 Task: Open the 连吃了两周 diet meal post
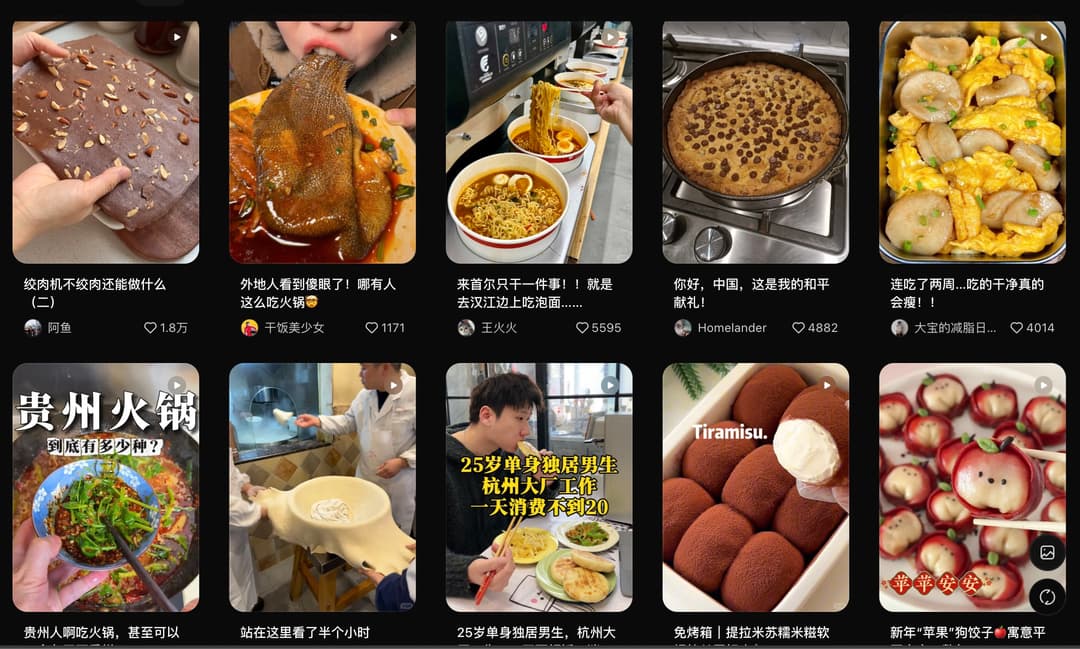(x=972, y=142)
